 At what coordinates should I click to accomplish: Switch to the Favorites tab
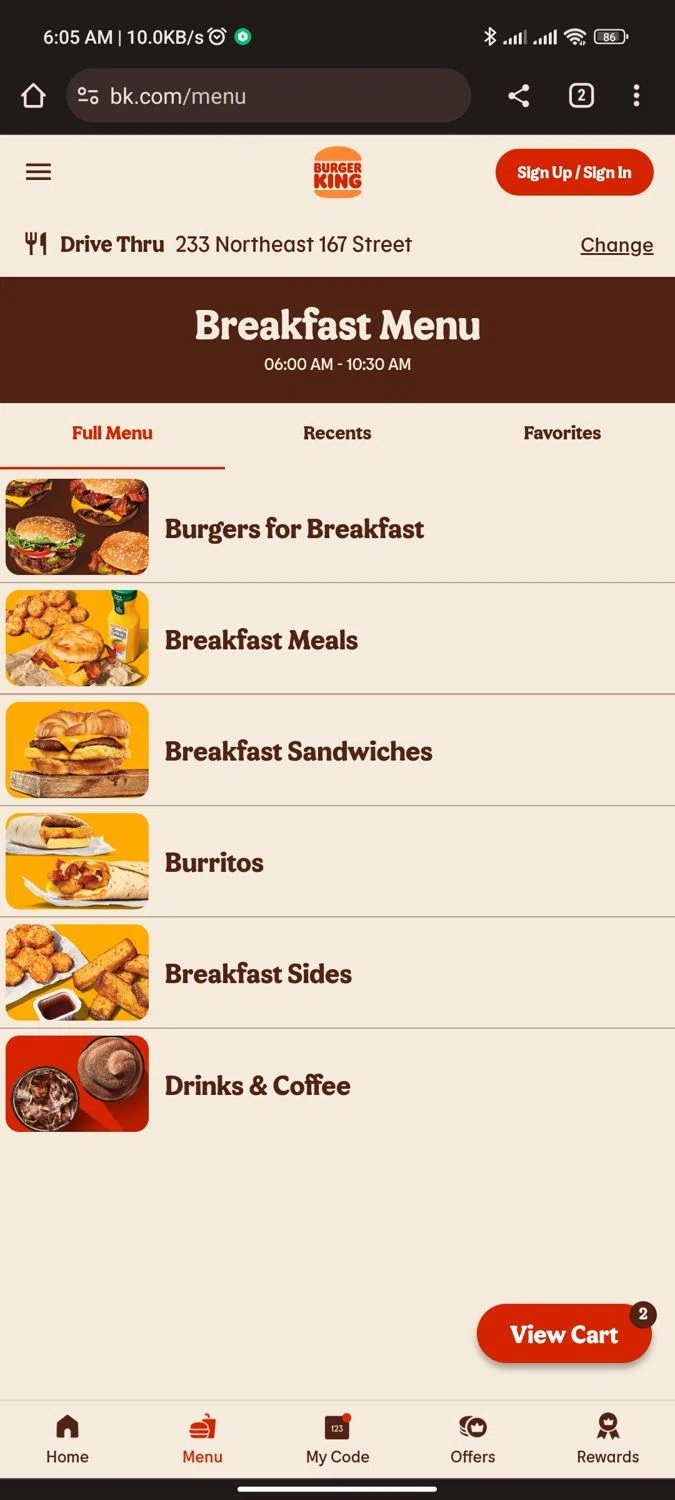tap(562, 433)
